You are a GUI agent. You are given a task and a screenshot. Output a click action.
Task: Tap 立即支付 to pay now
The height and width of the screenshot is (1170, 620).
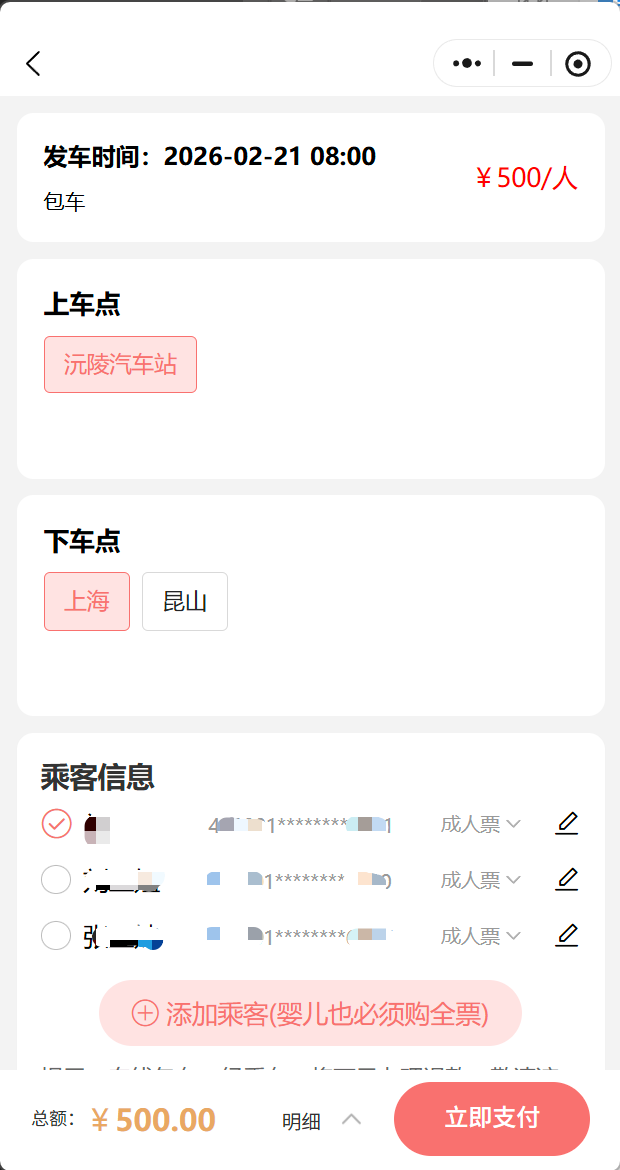(x=492, y=1118)
